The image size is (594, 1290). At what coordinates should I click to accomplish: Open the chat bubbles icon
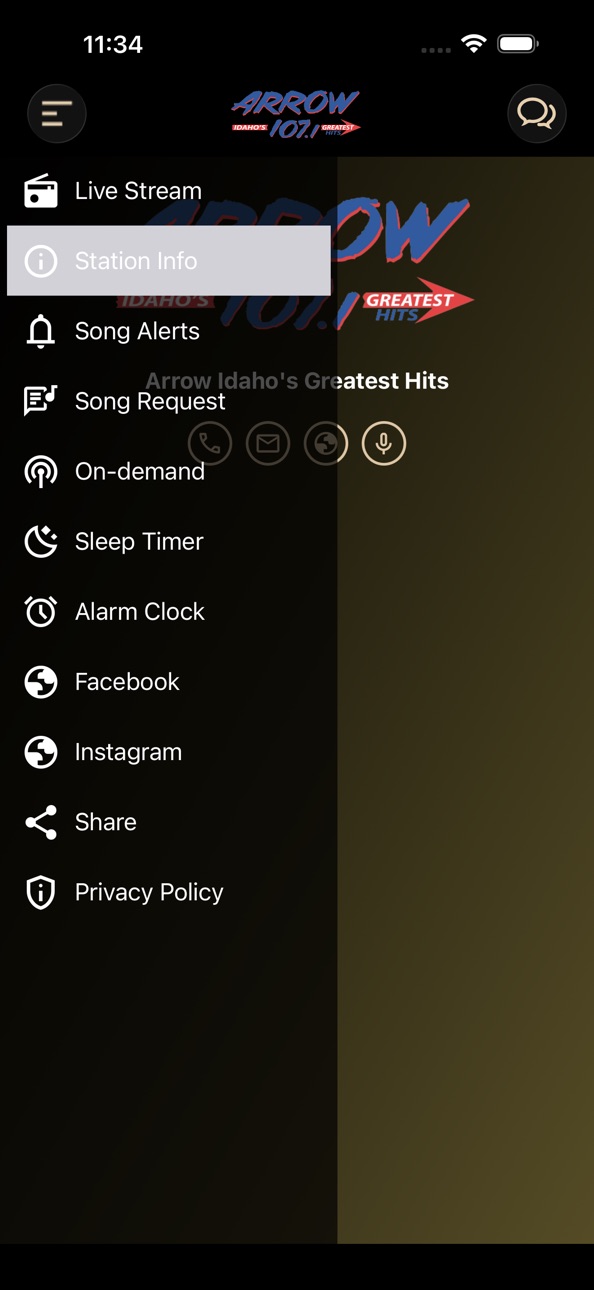[537, 113]
